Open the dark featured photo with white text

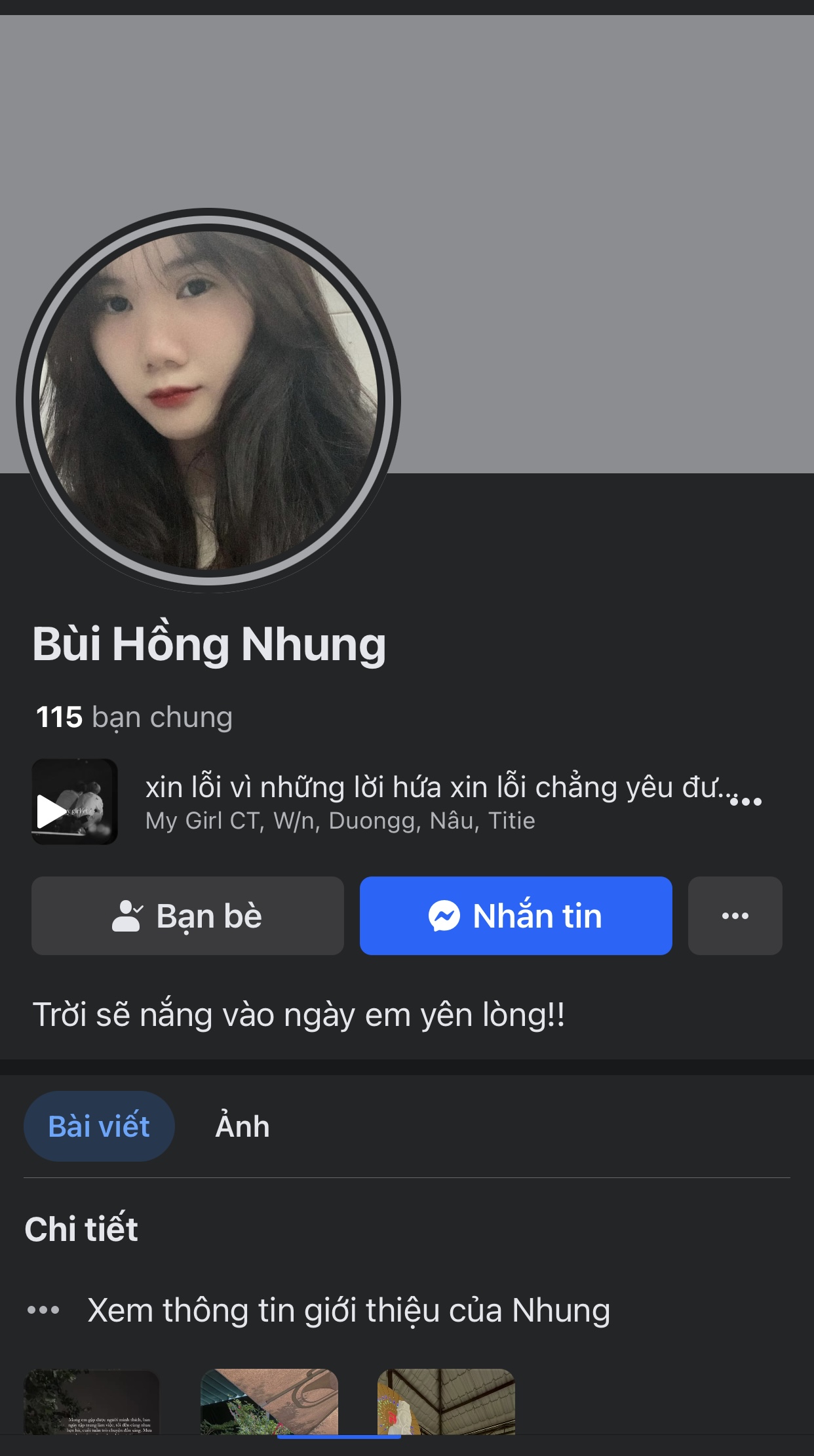pyautogui.click(x=92, y=1402)
